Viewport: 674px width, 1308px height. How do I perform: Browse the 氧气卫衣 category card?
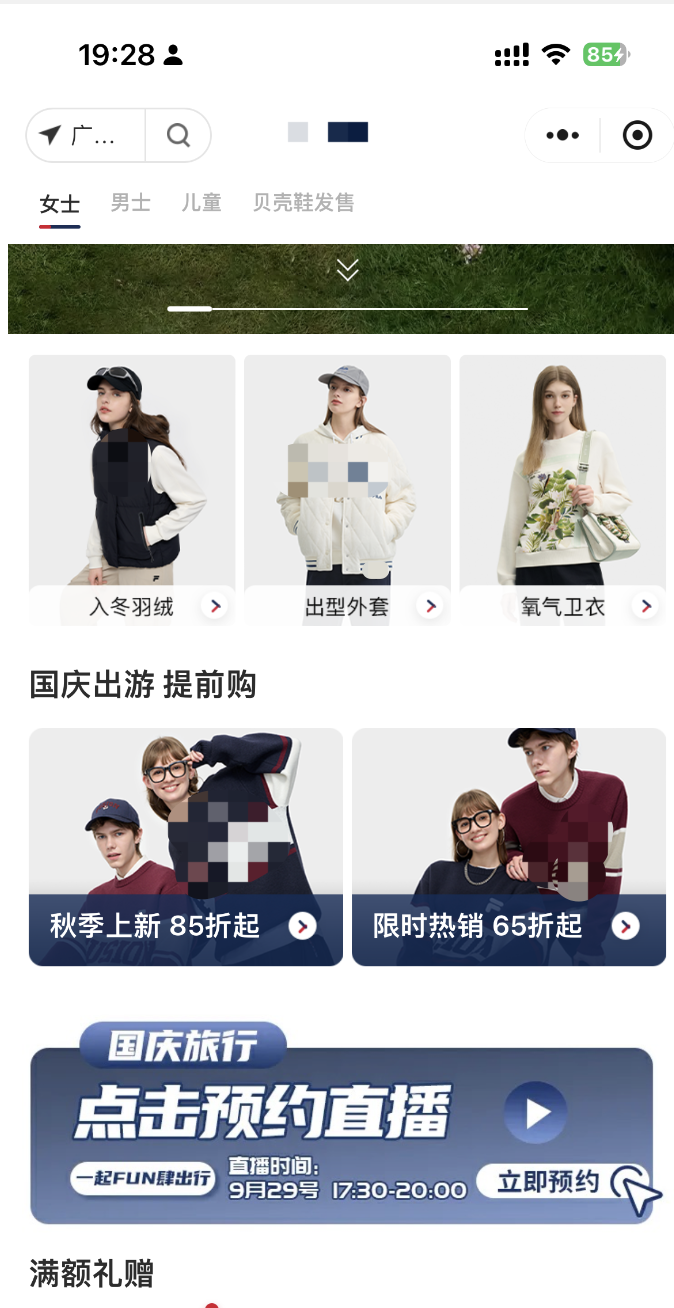(562, 490)
